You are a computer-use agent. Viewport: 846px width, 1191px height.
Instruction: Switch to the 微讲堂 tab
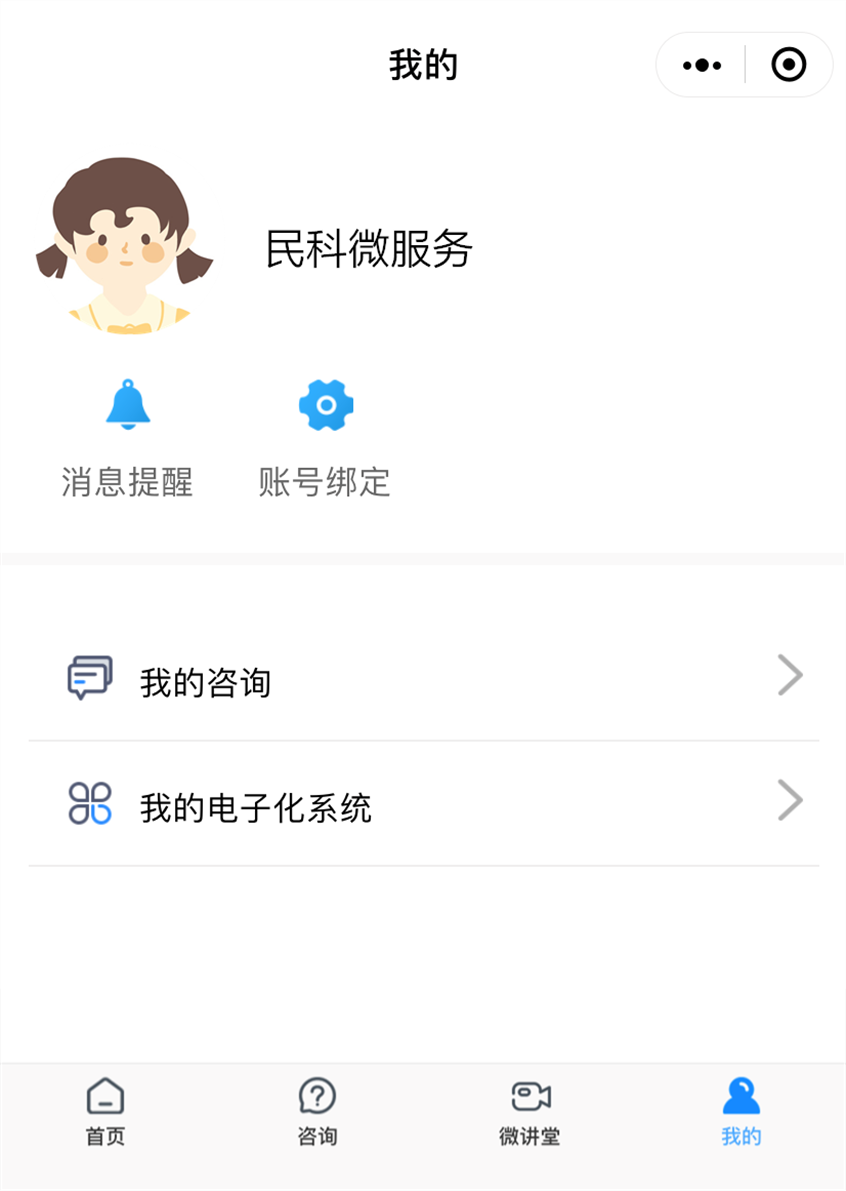tap(529, 1110)
